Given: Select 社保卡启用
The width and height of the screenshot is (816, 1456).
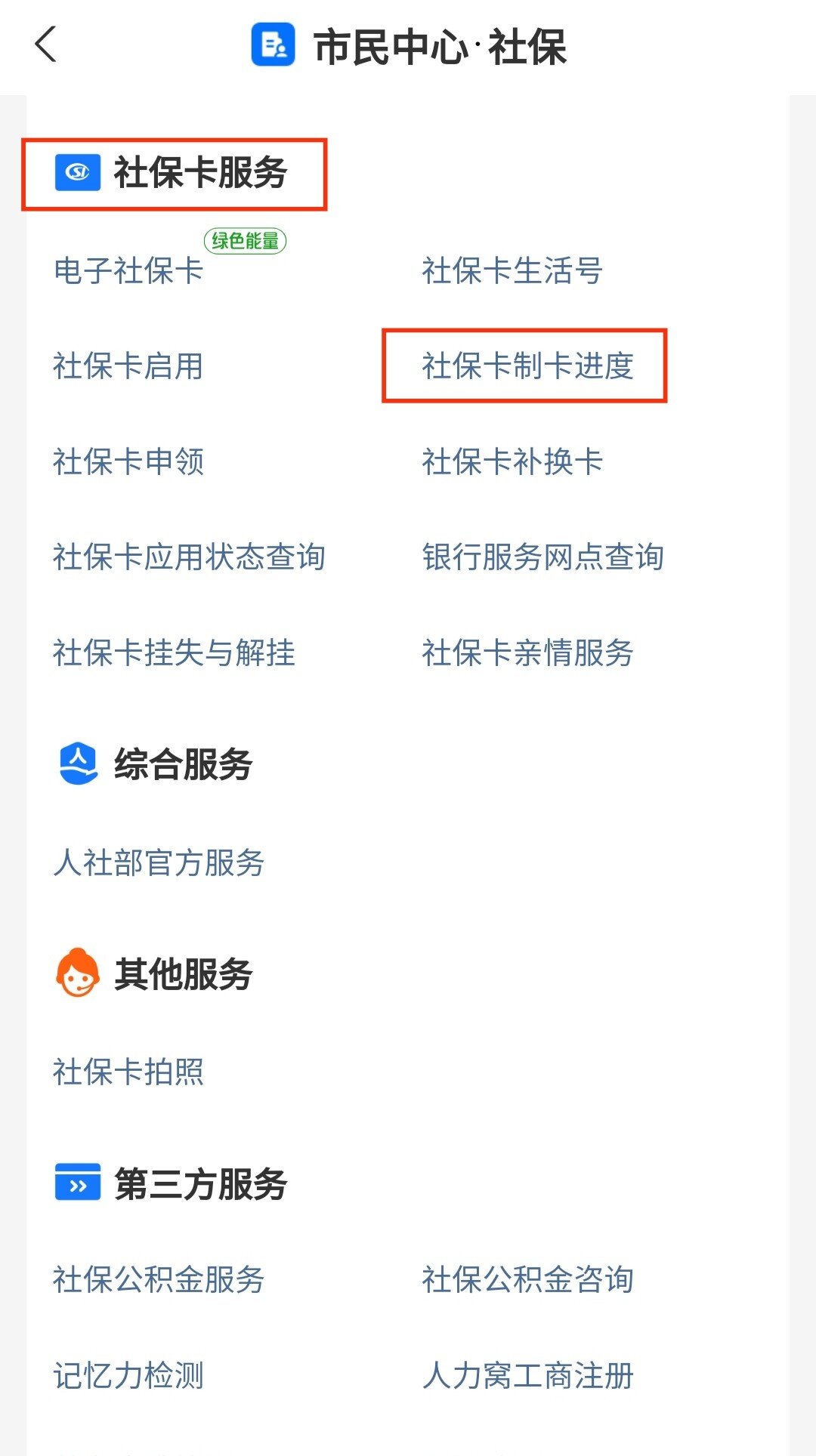Looking at the screenshot, I should (x=128, y=366).
